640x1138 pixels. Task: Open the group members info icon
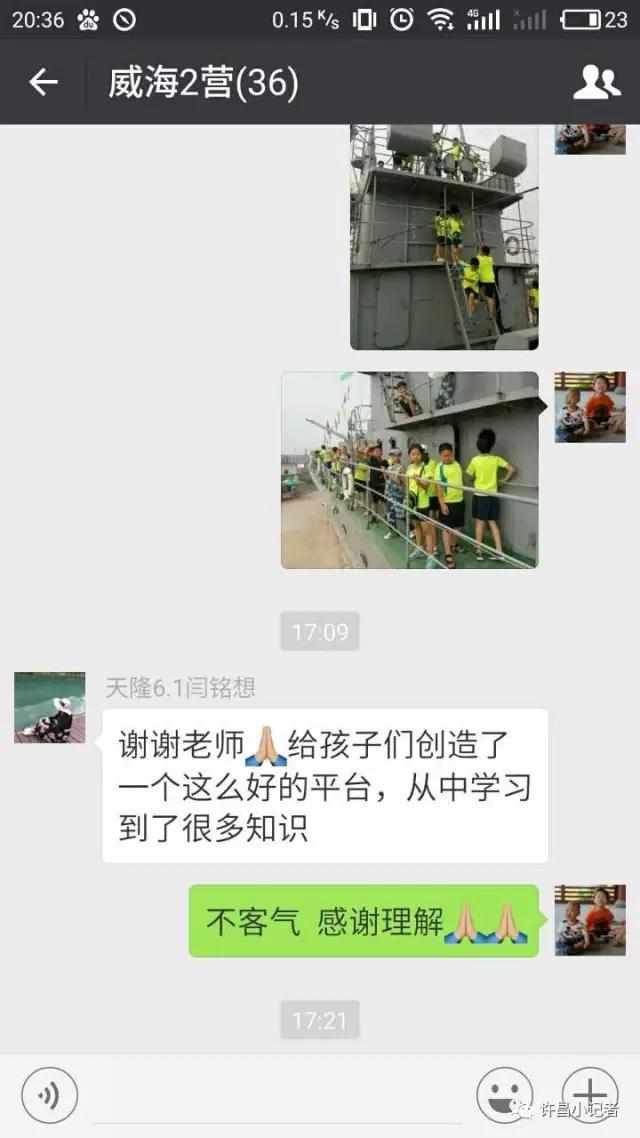[596, 83]
